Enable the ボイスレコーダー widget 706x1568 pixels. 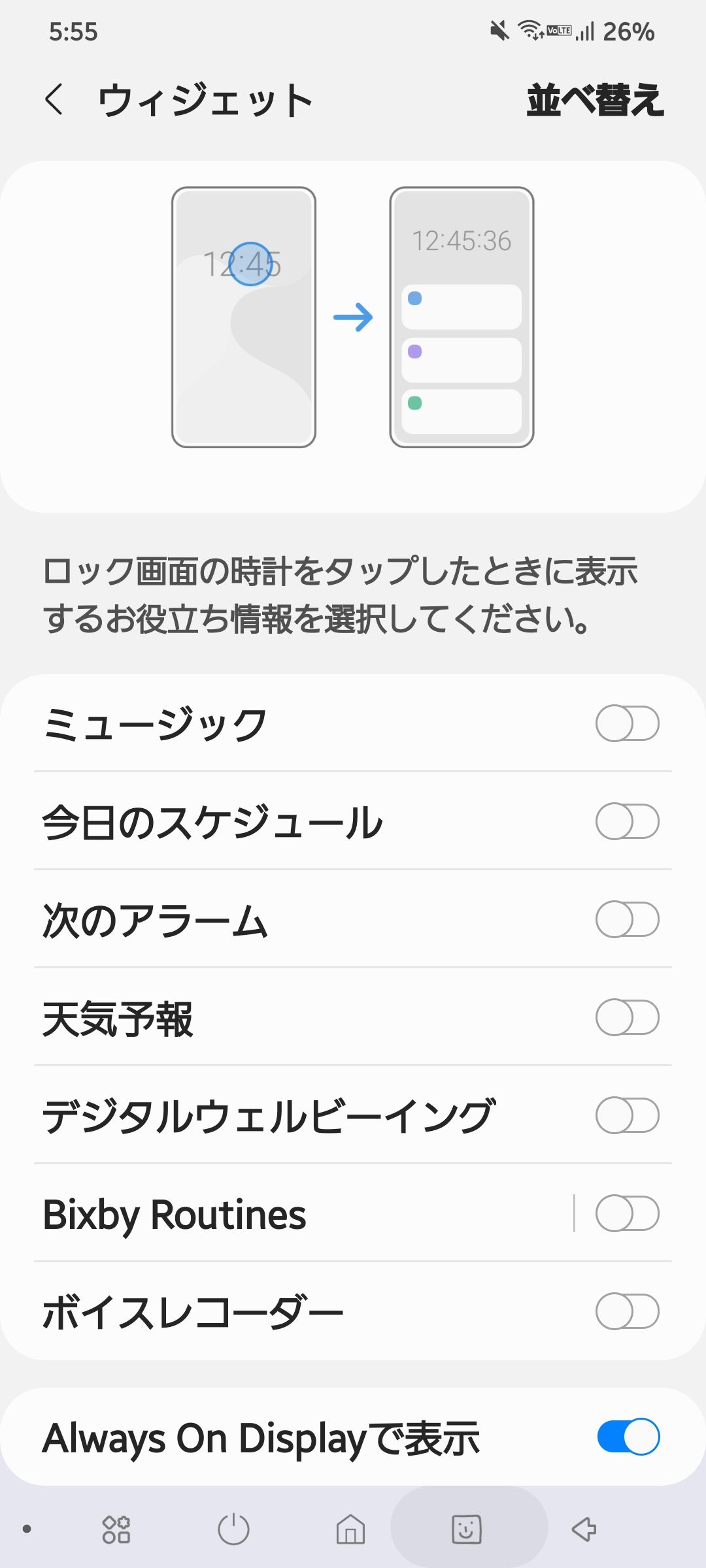[x=628, y=1310]
